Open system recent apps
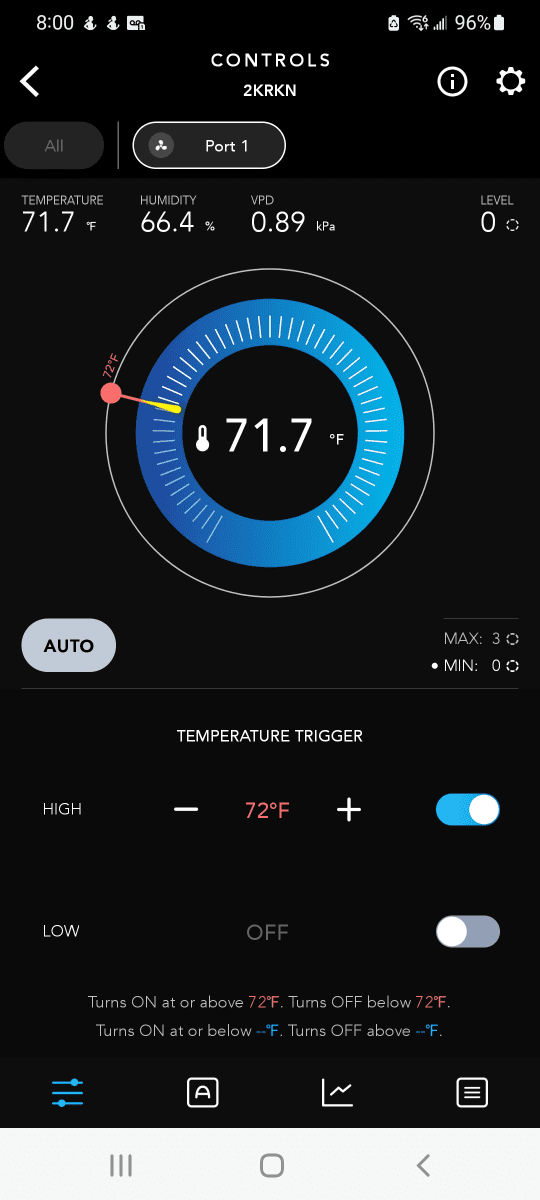540x1200 pixels. [x=121, y=1165]
